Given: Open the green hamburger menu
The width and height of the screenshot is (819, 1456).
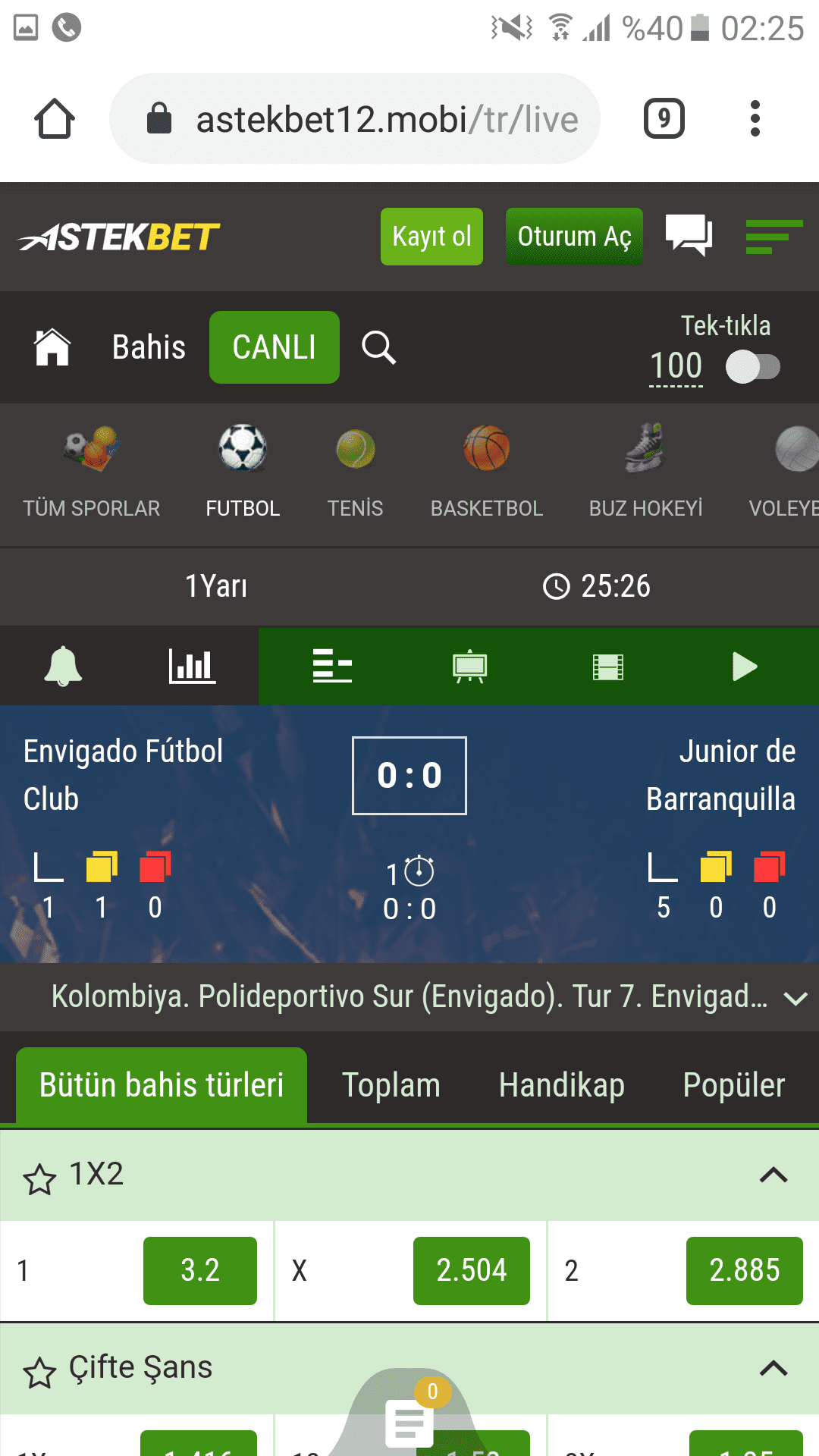Looking at the screenshot, I should [x=773, y=237].
